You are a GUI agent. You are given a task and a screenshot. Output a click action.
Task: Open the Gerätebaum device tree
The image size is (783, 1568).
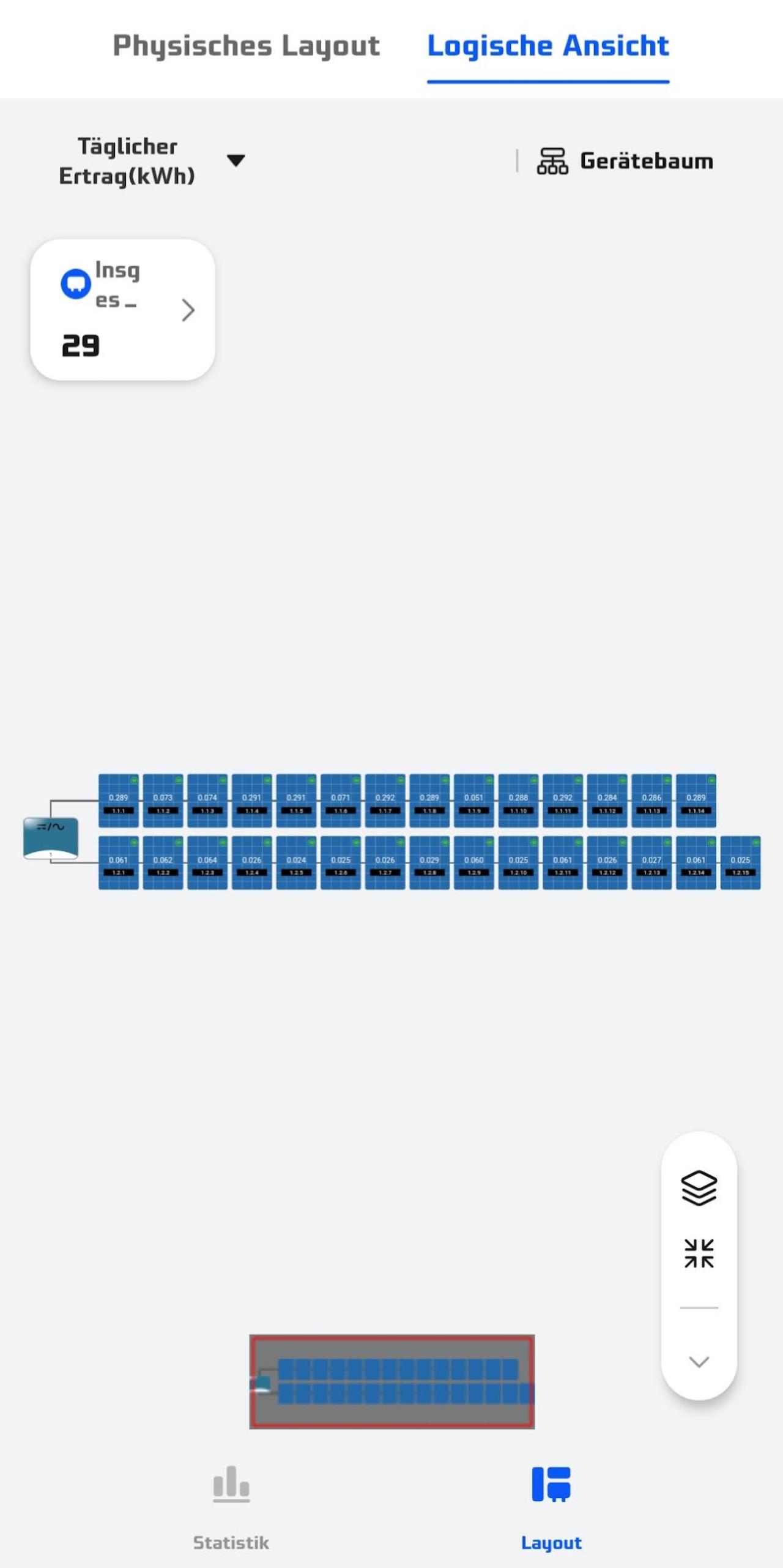(x=625, y=161)
